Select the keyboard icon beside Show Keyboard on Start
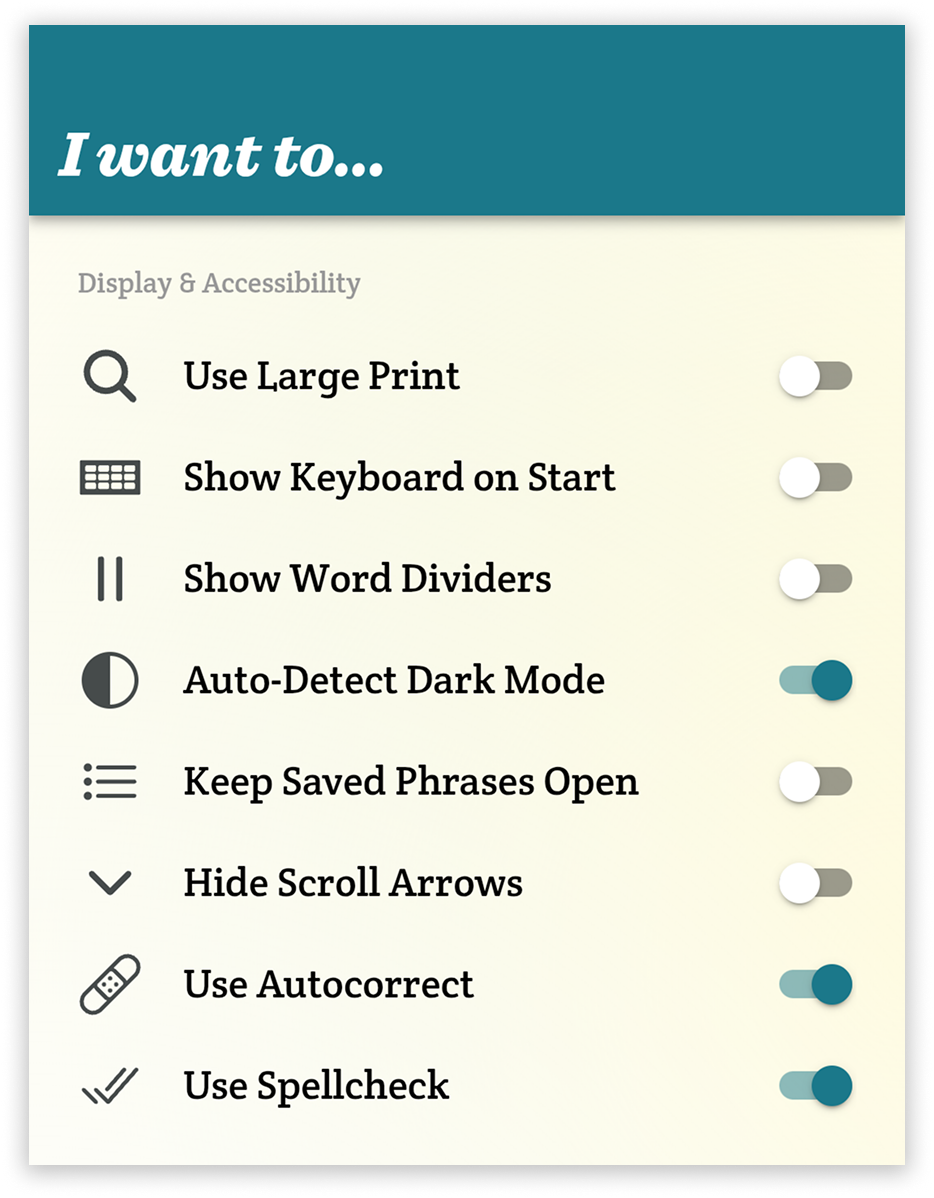The height and width of the screenshot is (1198, 934). click(x=109, y=477)
